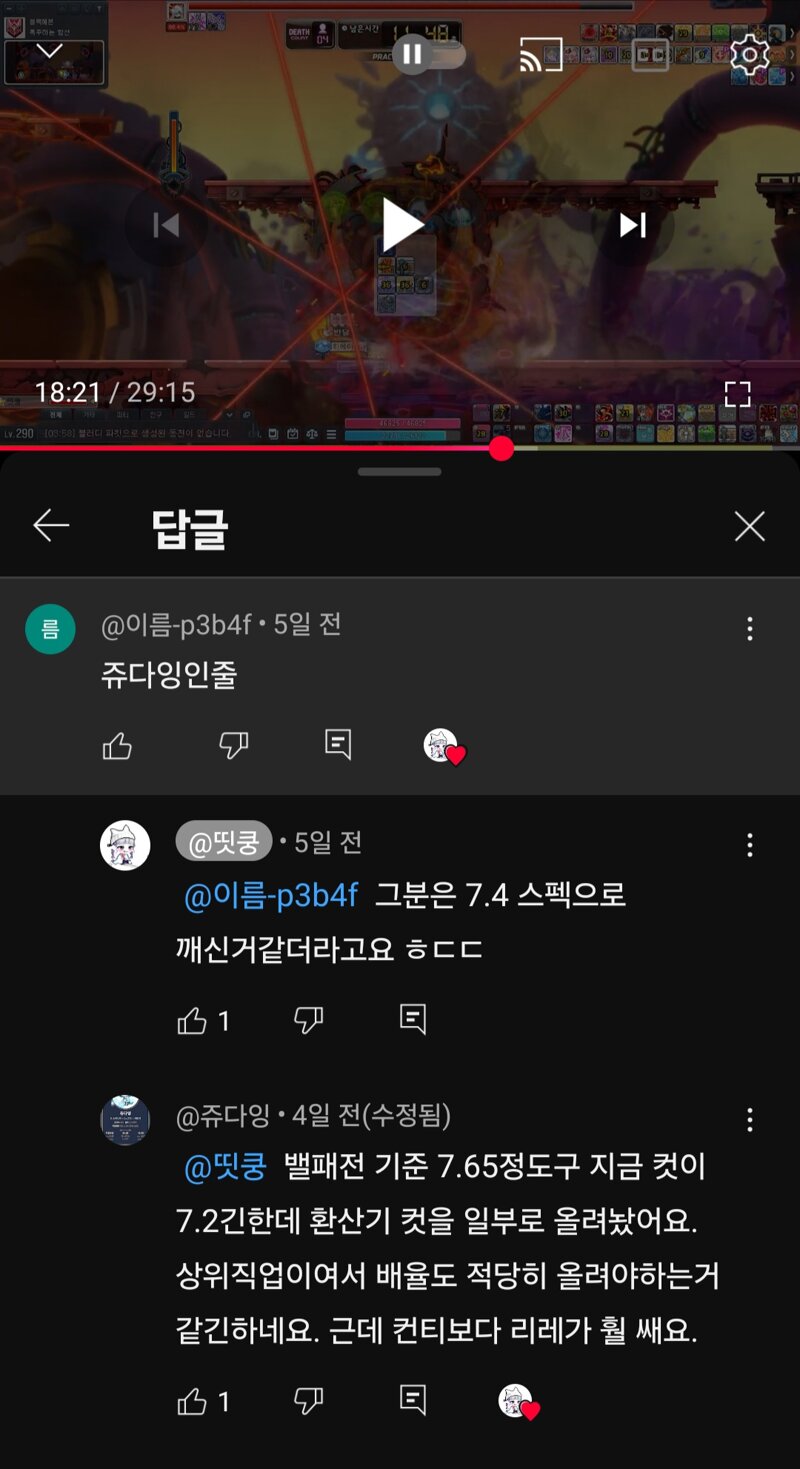Open options menu for @이름-p3b4f's comment
The image size is (800, 1469).
(x=749, y=629)
